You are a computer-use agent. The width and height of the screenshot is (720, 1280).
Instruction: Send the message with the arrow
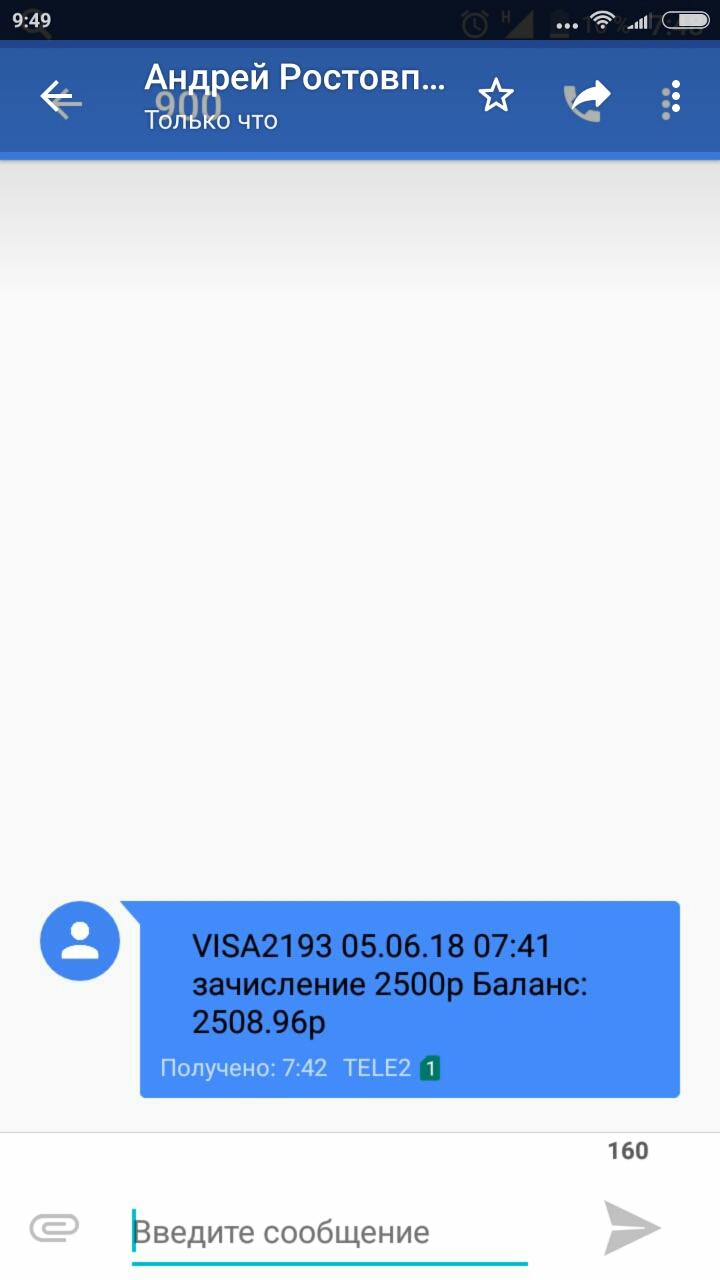(632, 1228)
